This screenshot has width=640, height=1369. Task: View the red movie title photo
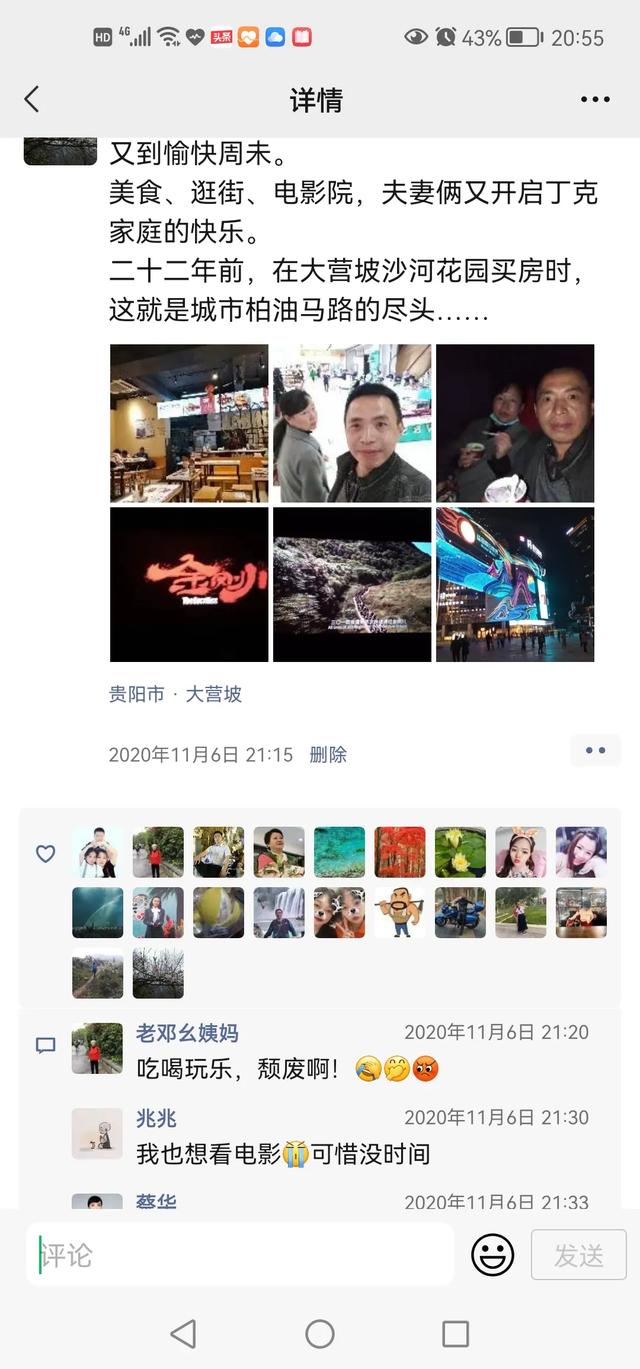tap(189, 585)
